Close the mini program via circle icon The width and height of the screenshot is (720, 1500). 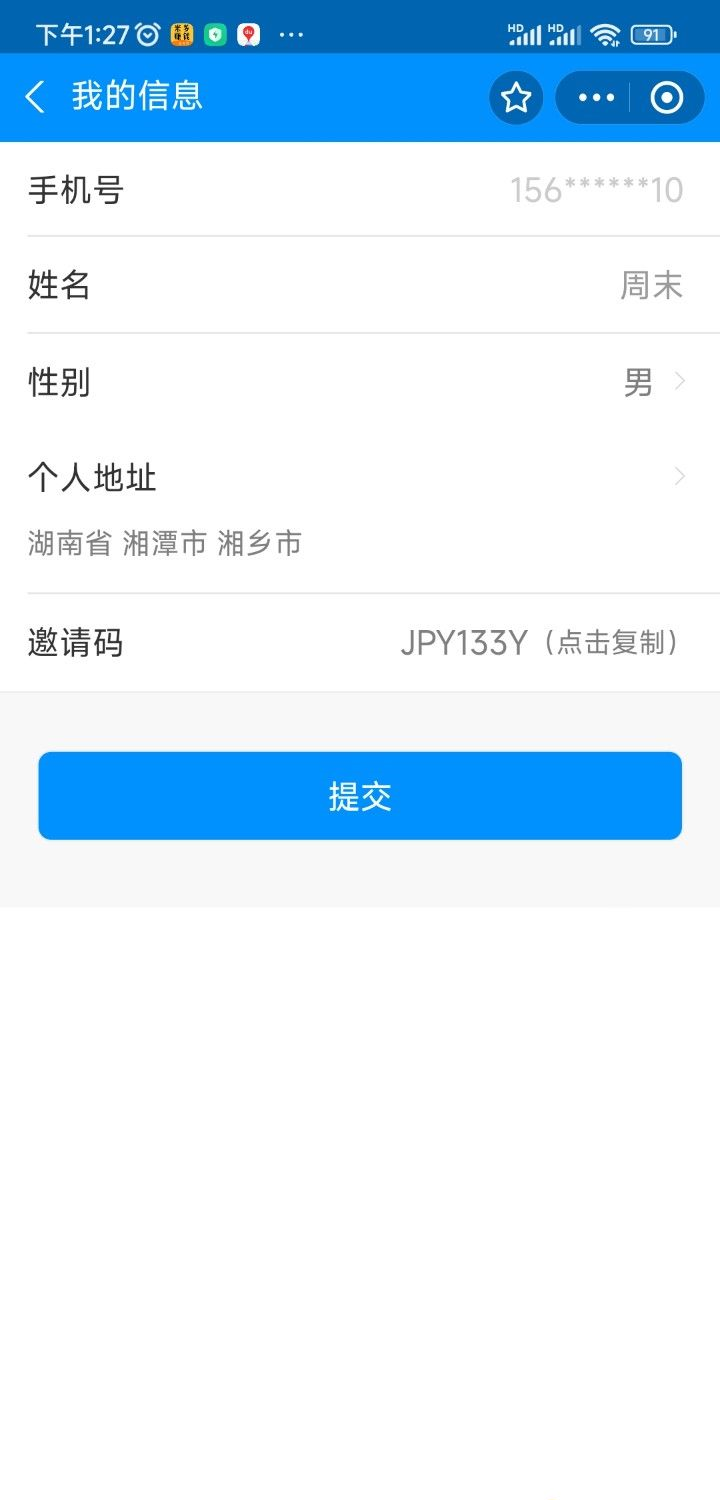point(666,97)
